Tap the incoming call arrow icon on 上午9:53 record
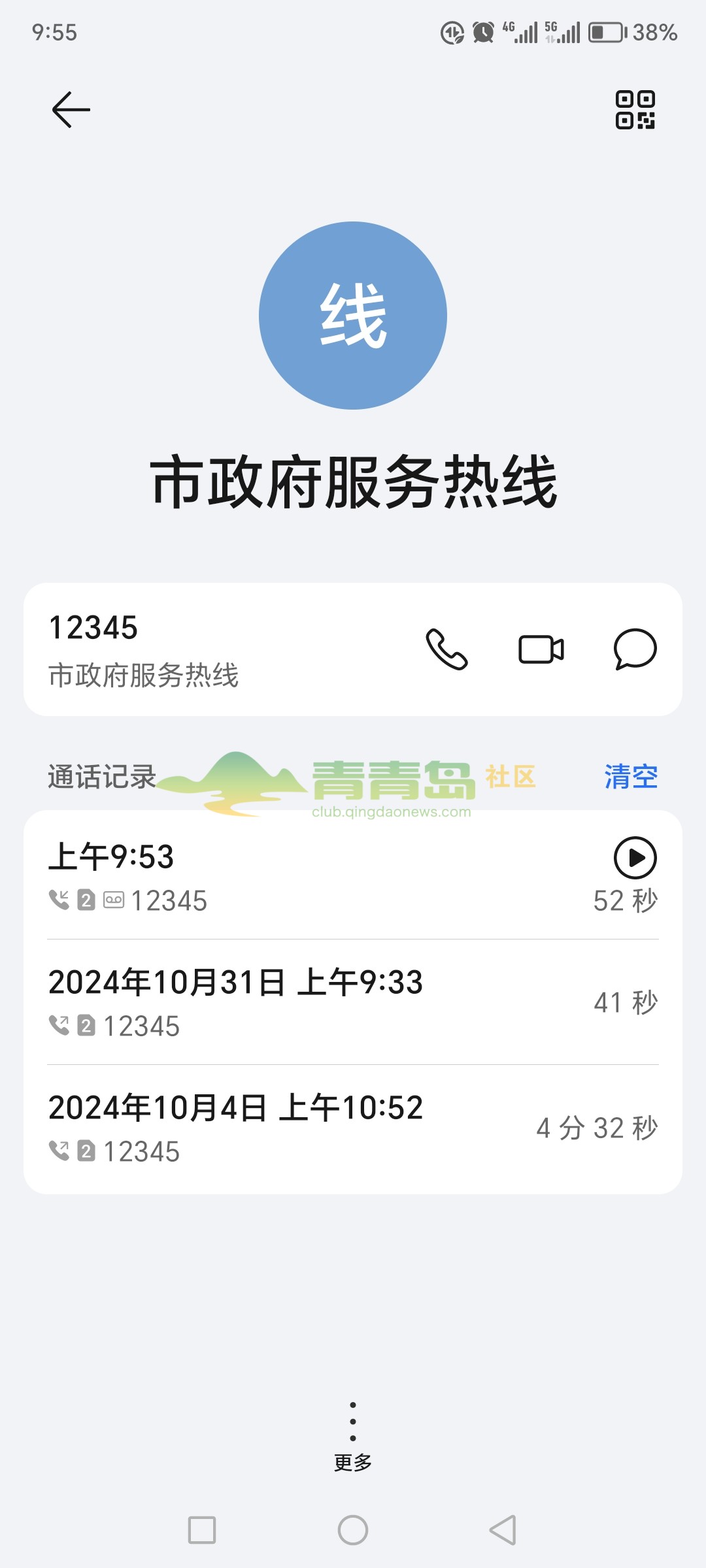This screenshot has height=1568, width=706. click(x=59, y=900)
